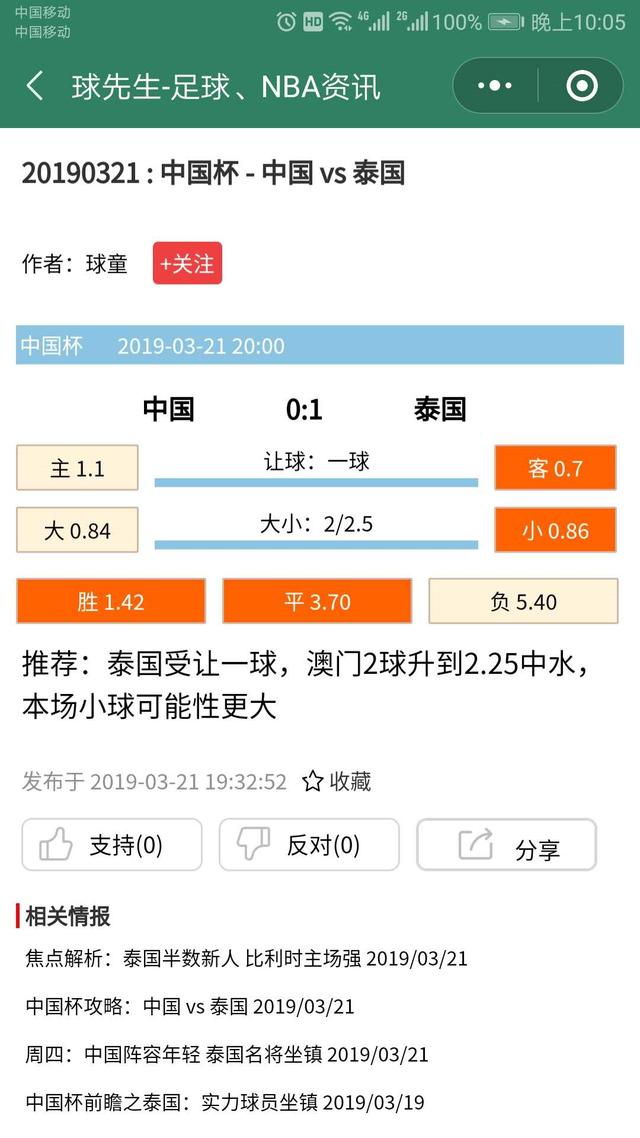Viewport: 640px width, 1138px height.
Task: Add this post to favorites via 收藏
Action: [337, 781]
